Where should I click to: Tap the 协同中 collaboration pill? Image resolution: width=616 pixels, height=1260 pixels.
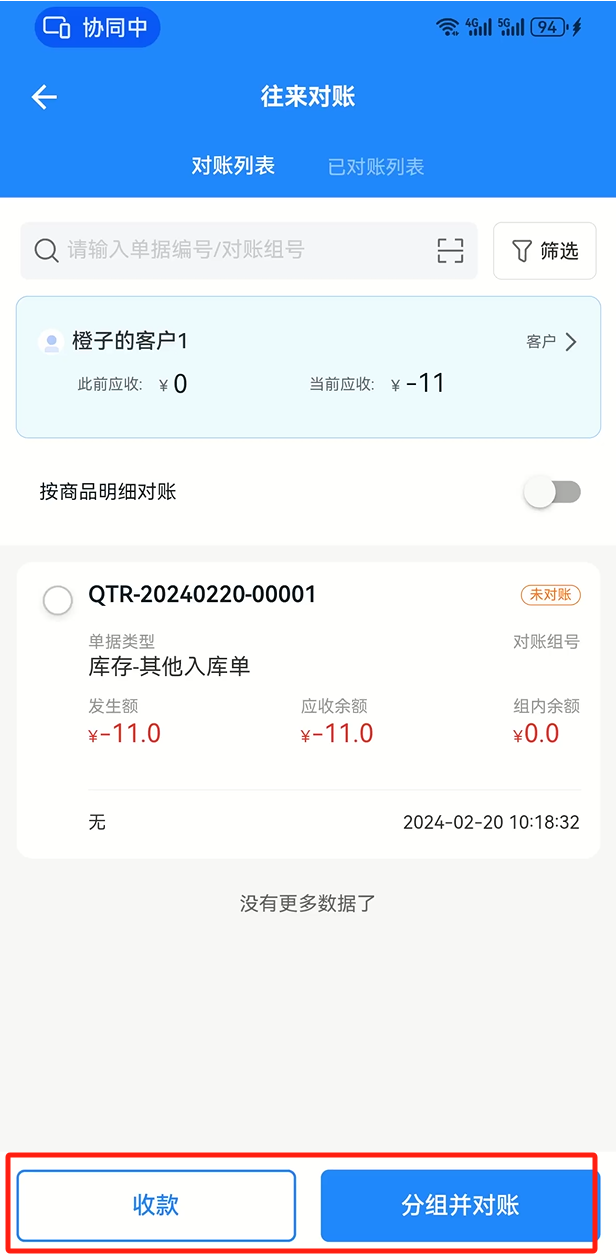tap(97, 28)
